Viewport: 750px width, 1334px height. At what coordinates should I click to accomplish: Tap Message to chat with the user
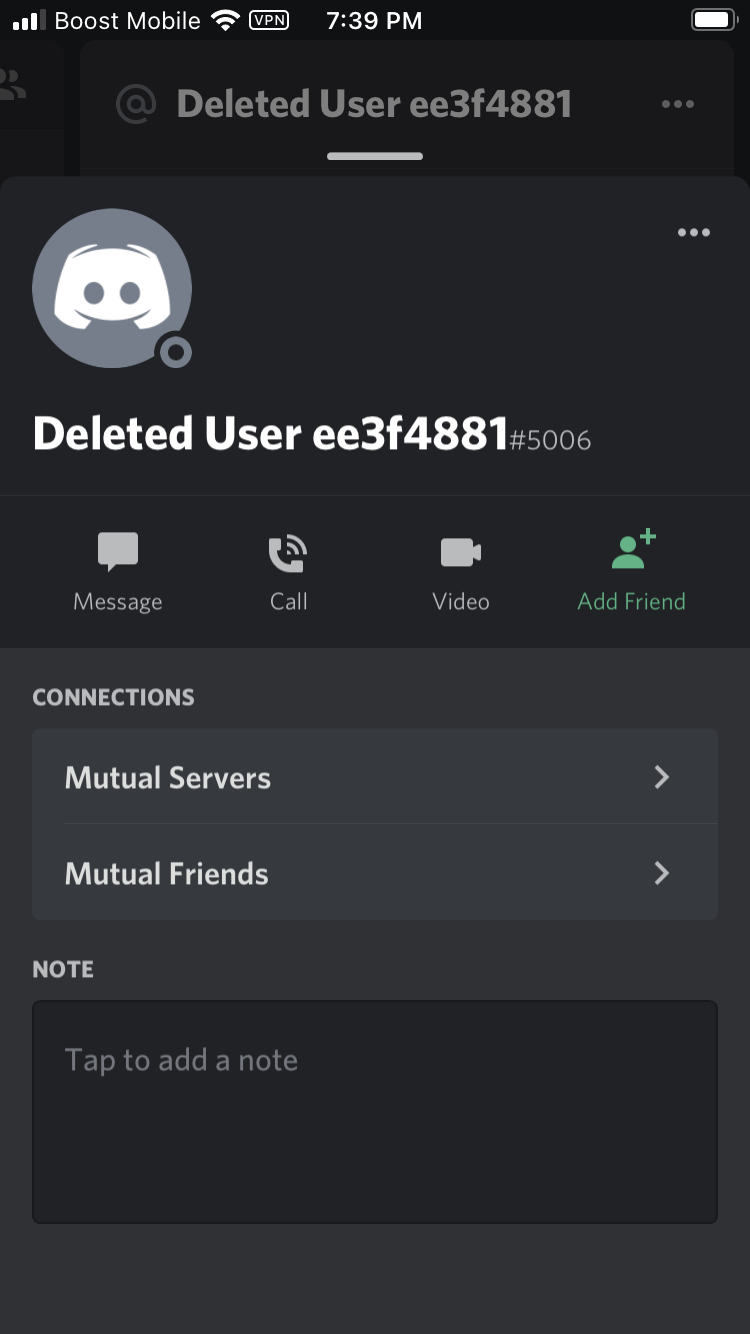(x=118, y=572)
